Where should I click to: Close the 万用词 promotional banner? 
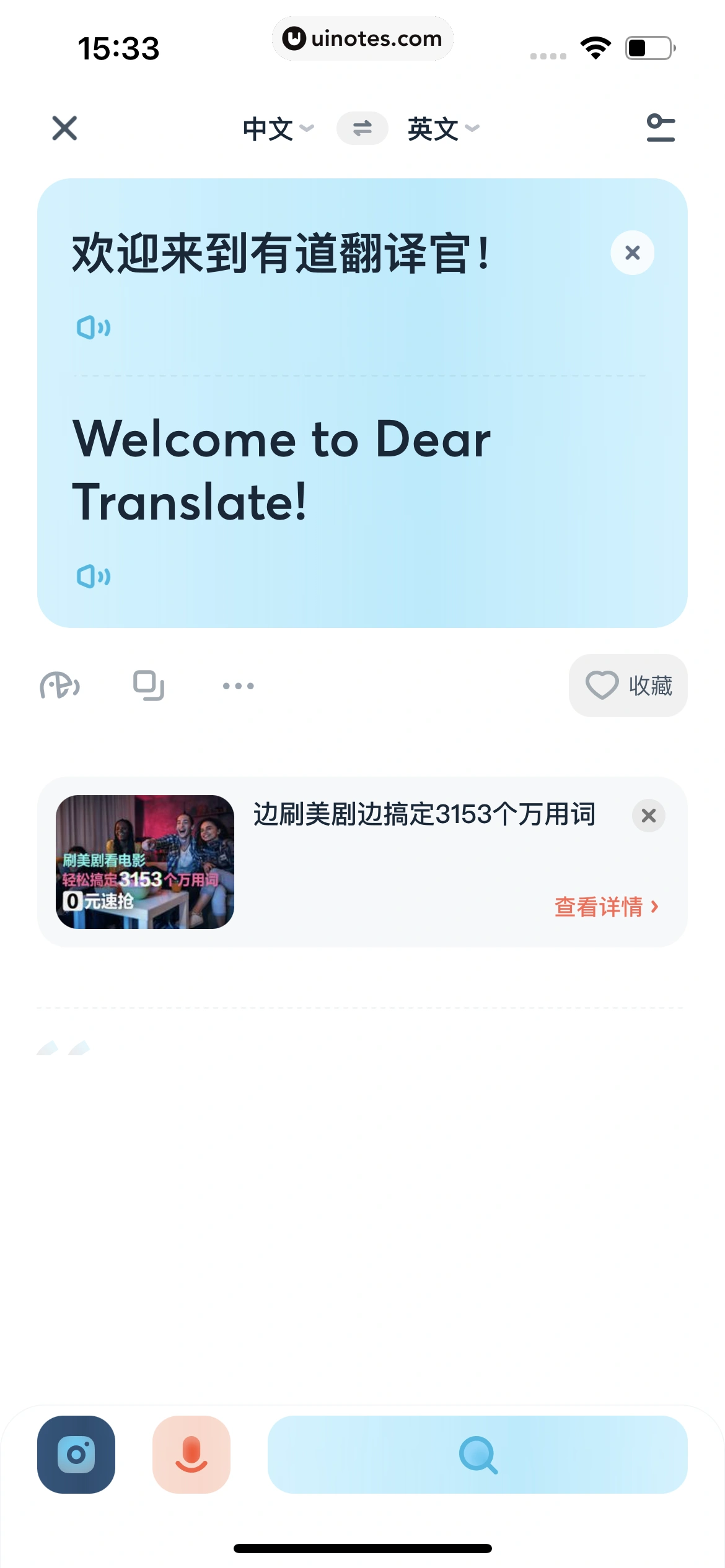(648, 816)
